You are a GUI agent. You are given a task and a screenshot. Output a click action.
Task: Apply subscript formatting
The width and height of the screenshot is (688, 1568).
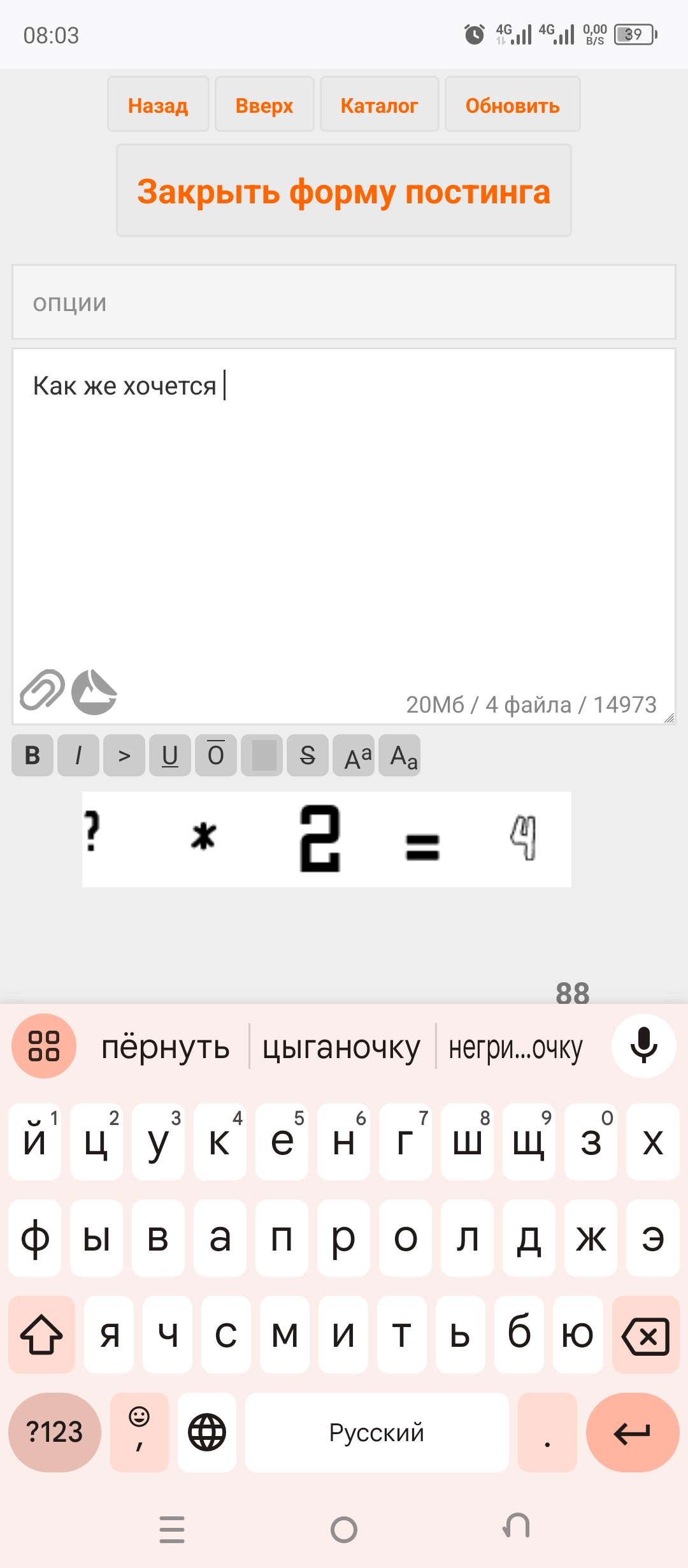399,755
